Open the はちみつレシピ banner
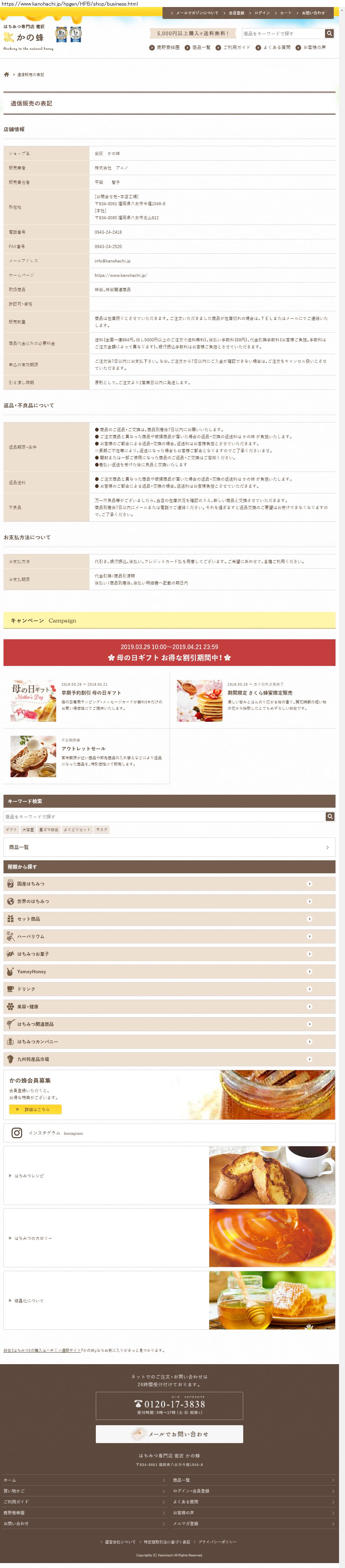345x1568 pixels. (x=169, y=1175)
